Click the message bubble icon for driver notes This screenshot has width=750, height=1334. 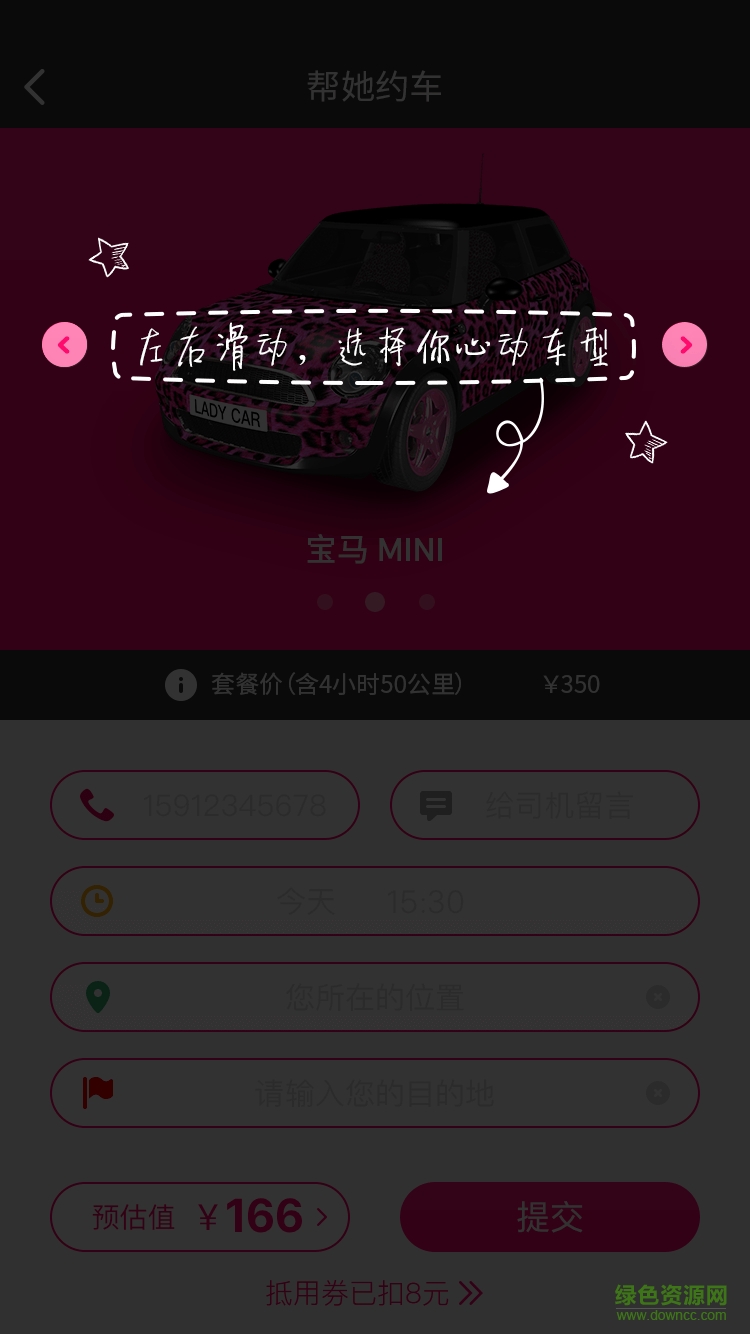click(x=437, y=805)
